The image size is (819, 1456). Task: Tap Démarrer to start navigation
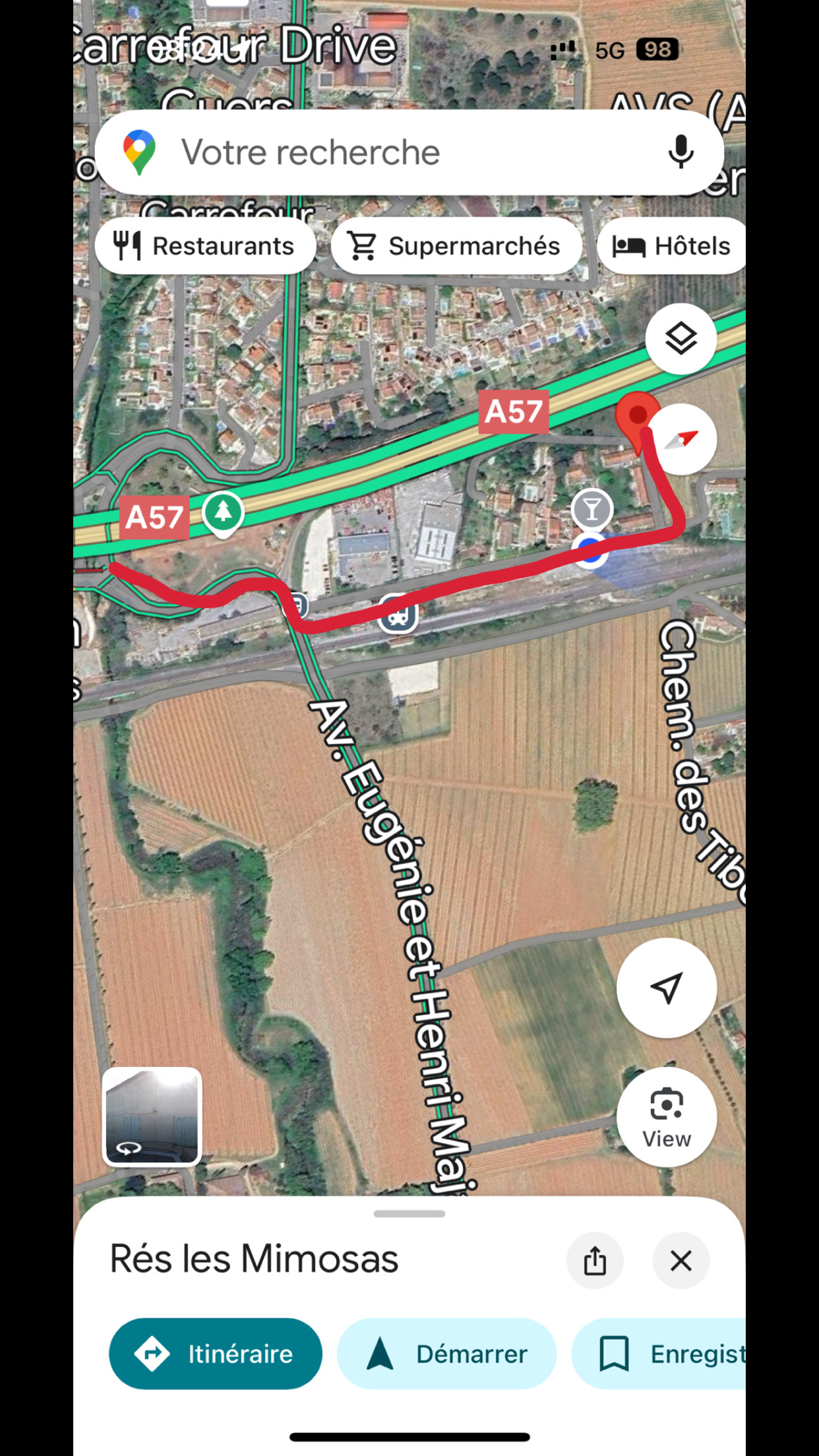[x=446, y=1354]
